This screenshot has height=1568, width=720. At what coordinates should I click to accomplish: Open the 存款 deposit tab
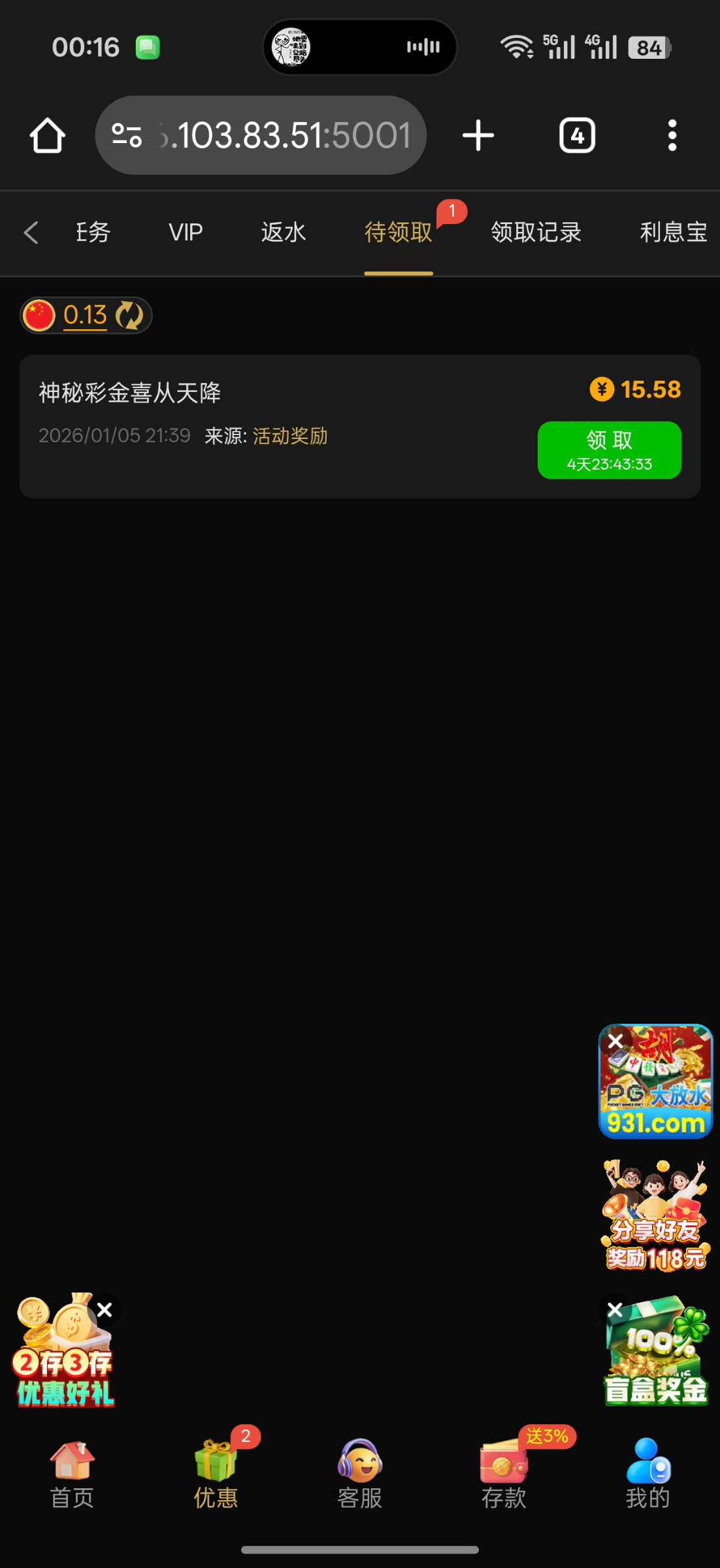(x=504, y=1475)
